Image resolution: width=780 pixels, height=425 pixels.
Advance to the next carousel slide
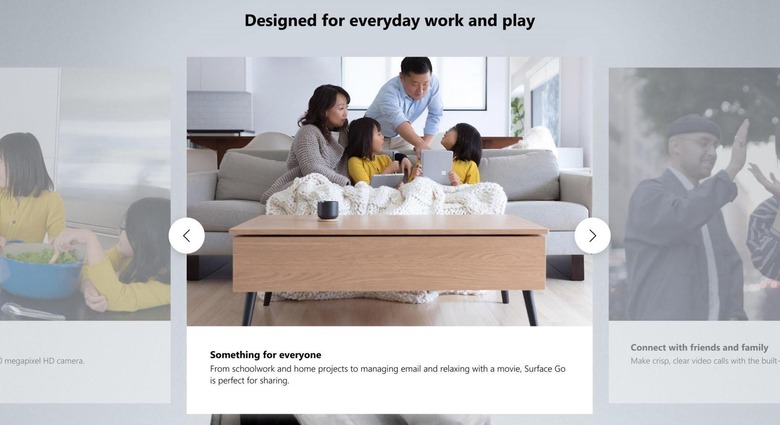pos(592,236)
